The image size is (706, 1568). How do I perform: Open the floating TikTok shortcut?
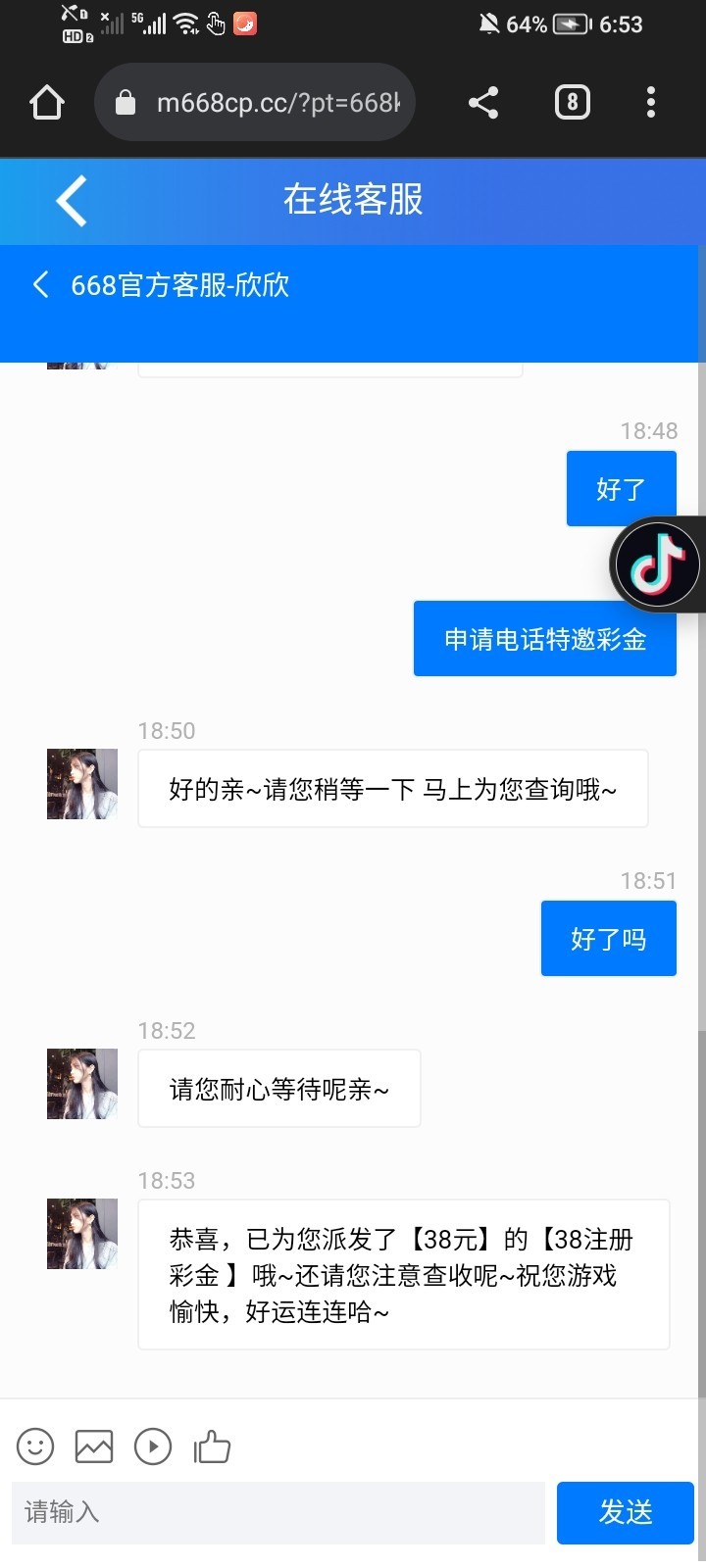pos(657,565)
